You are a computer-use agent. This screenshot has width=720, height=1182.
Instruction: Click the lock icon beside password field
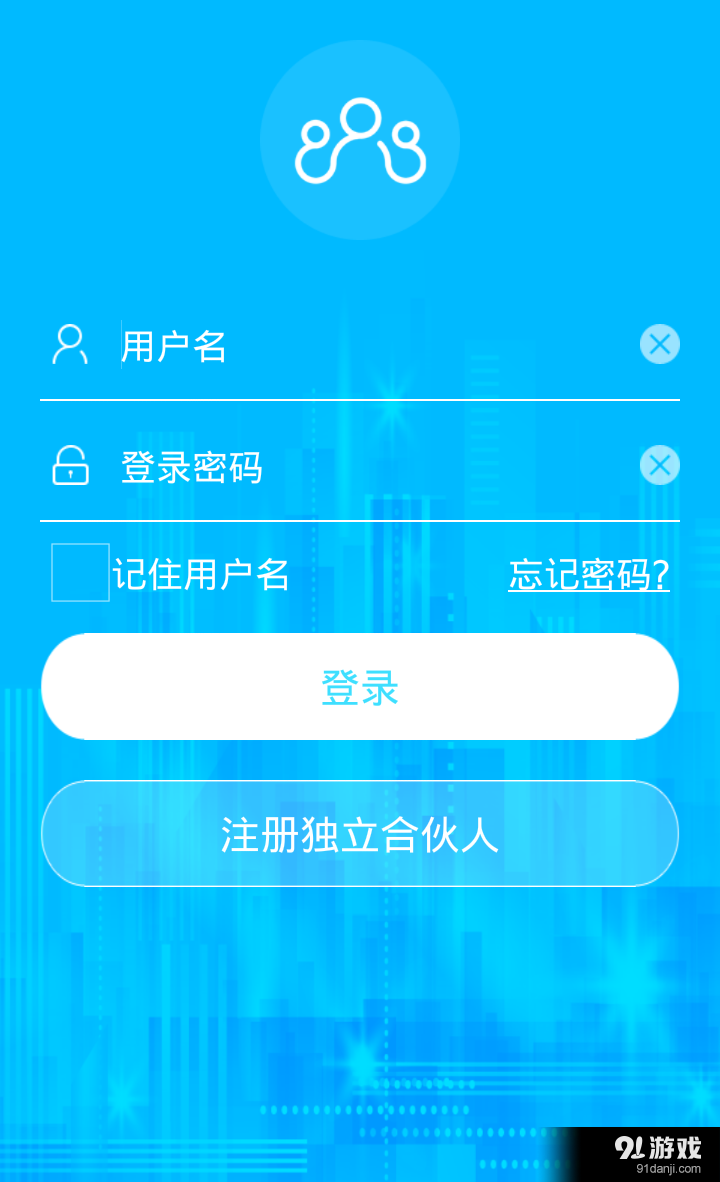[x=69, y=466]
